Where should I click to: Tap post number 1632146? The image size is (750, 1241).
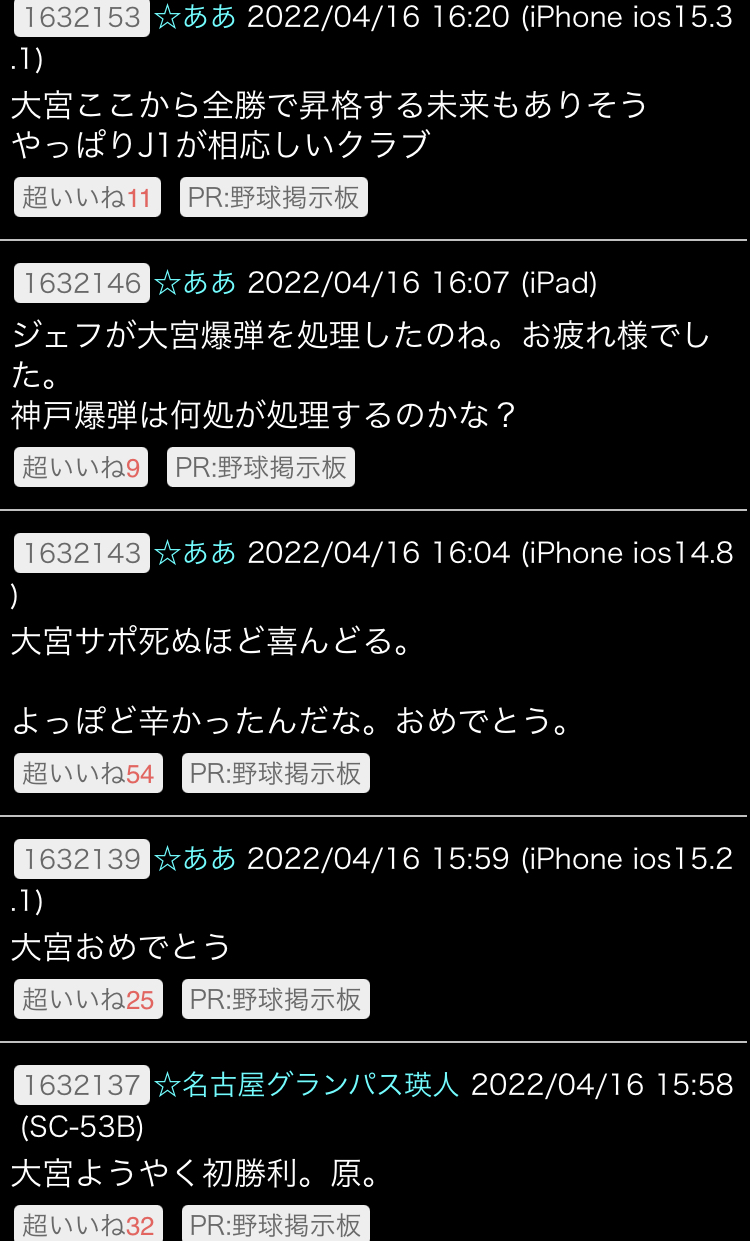[x=82, y=283]
